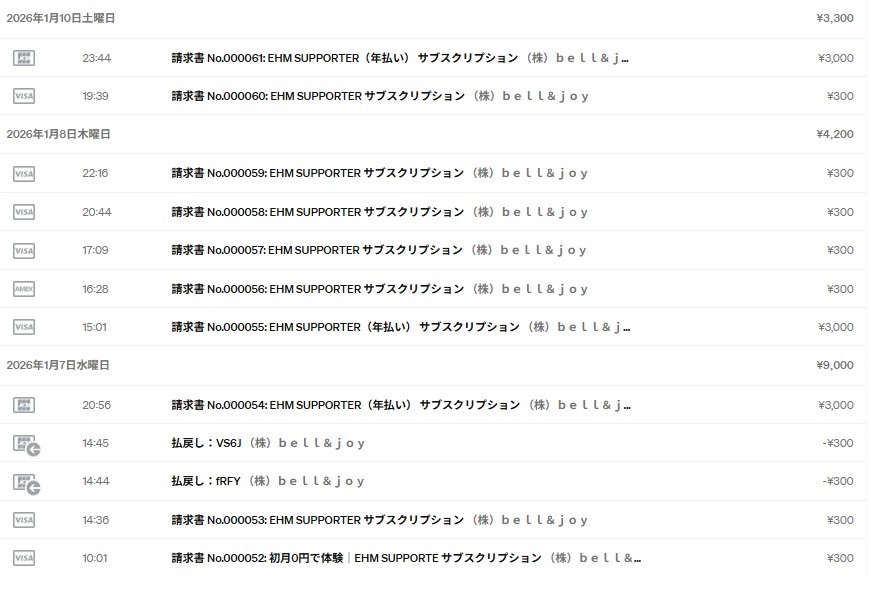The image size is (871, 590).
Task: Select invoice No.000058 row
Action: tap(380, 212)
